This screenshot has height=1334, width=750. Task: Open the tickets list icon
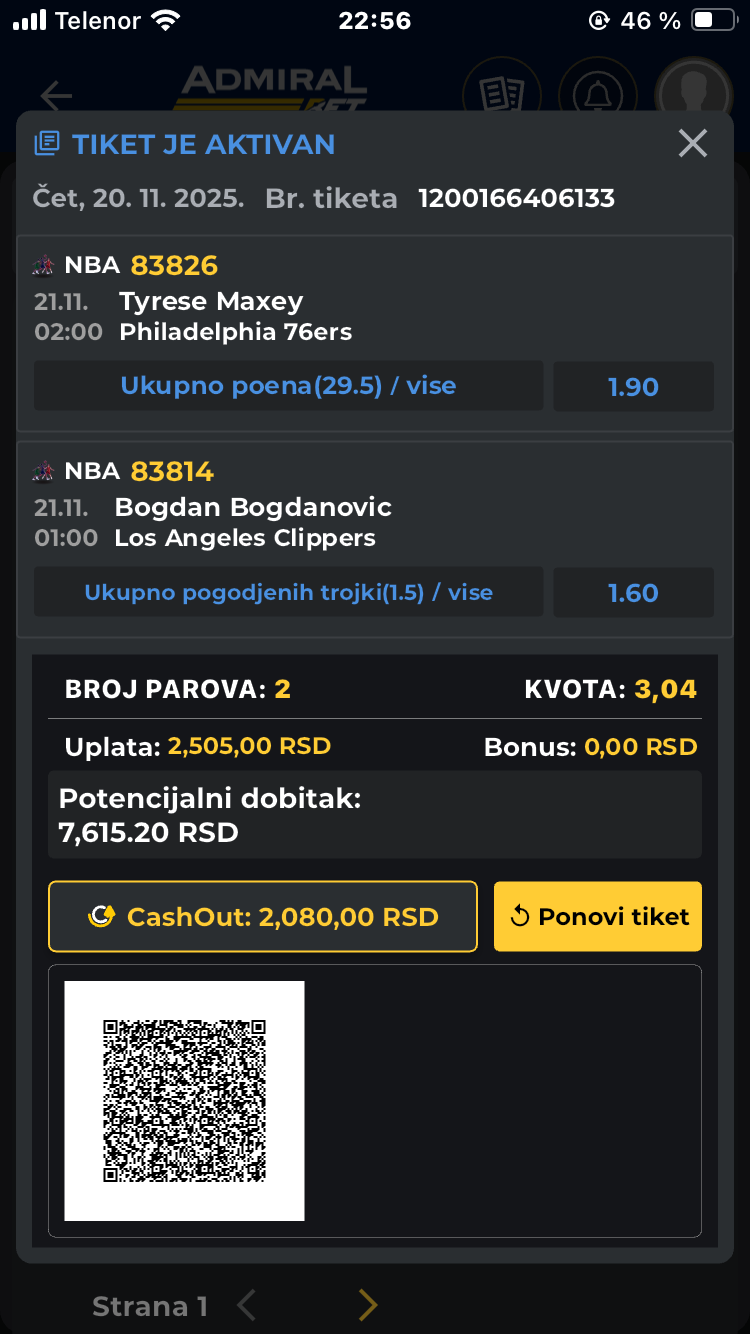tap(502, 94)
